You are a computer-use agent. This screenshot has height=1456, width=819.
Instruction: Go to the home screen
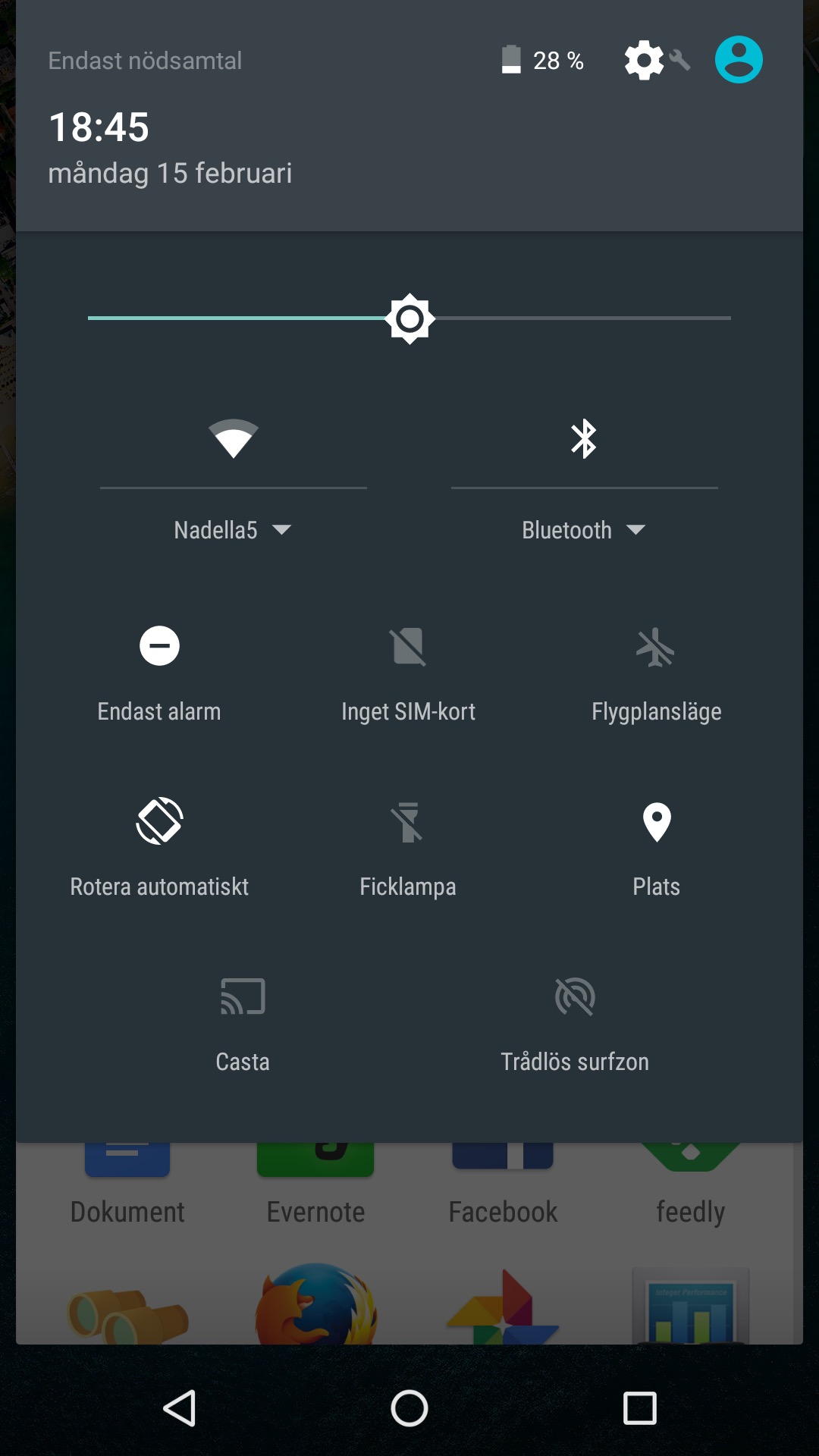(x=409, y=1408)
